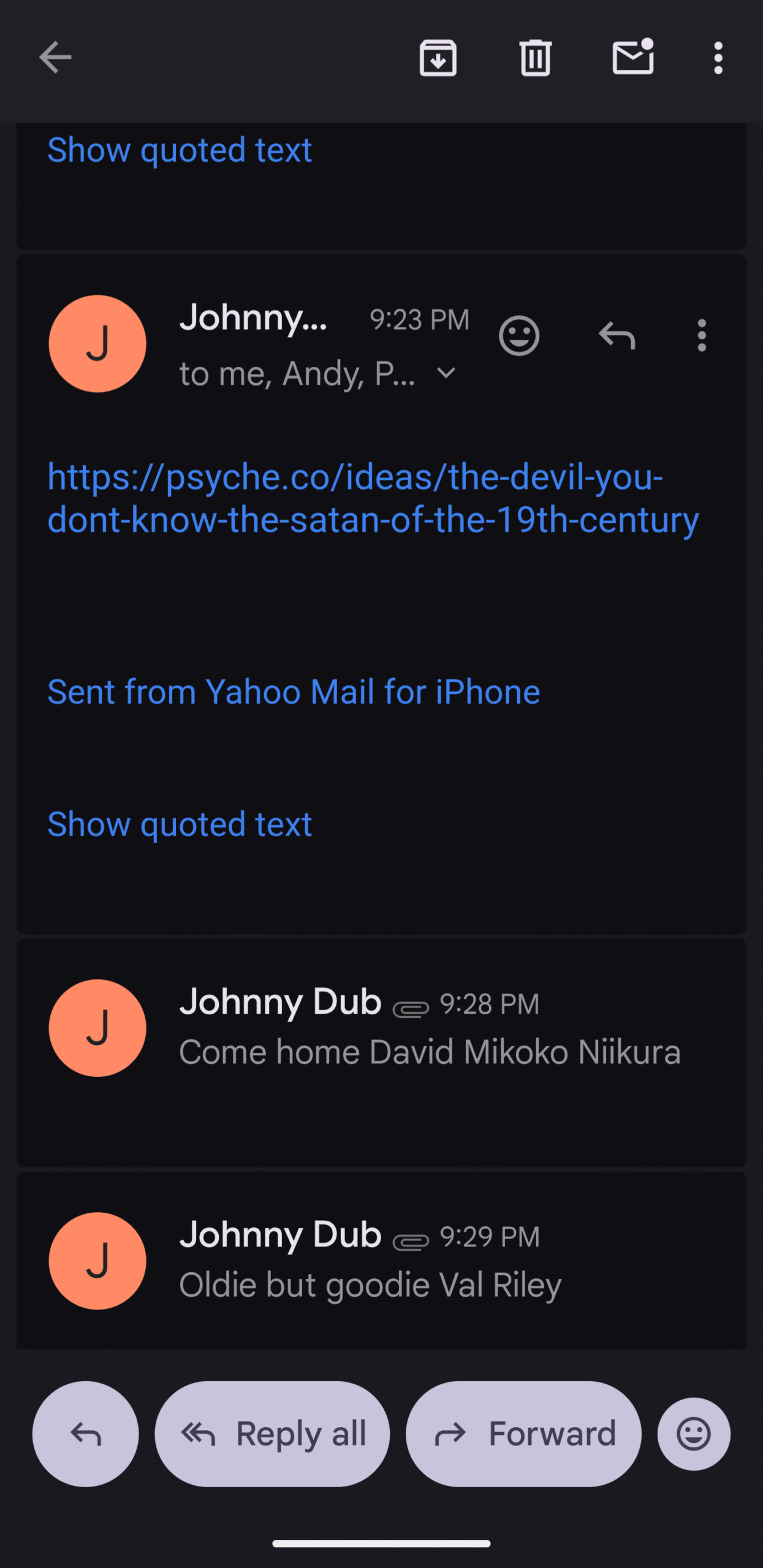This screenshot has width=763, height=1568.
Task: Open the psyche.co article link
Action: (x=373, y=498)
